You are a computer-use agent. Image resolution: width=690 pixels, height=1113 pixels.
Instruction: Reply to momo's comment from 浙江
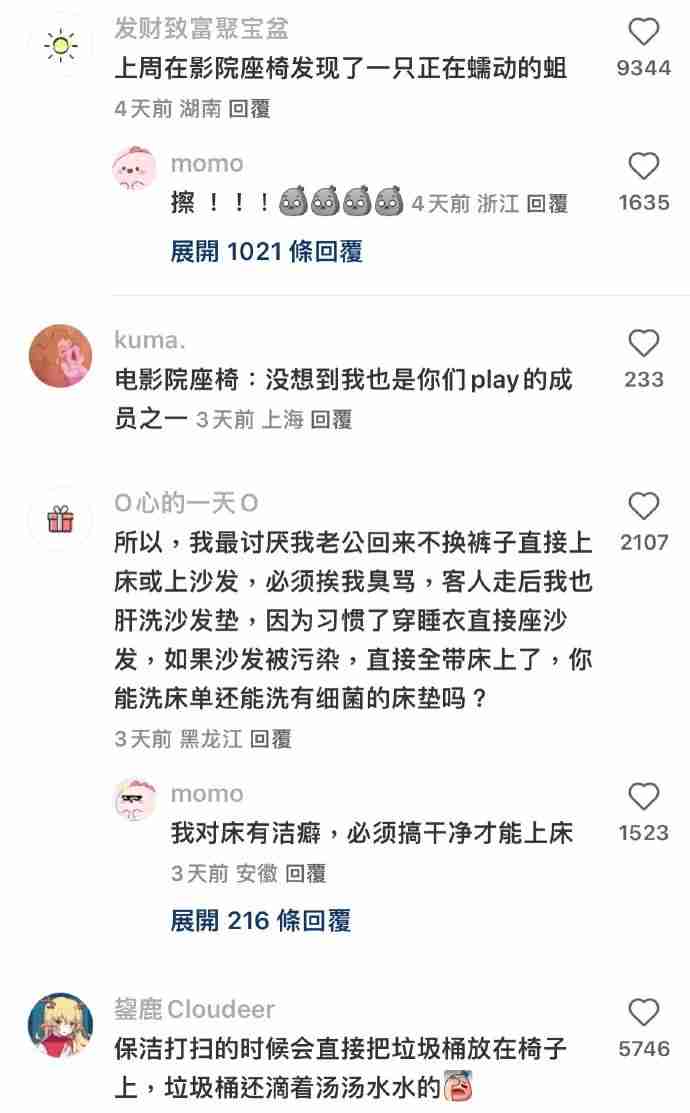tap(547, 204)
